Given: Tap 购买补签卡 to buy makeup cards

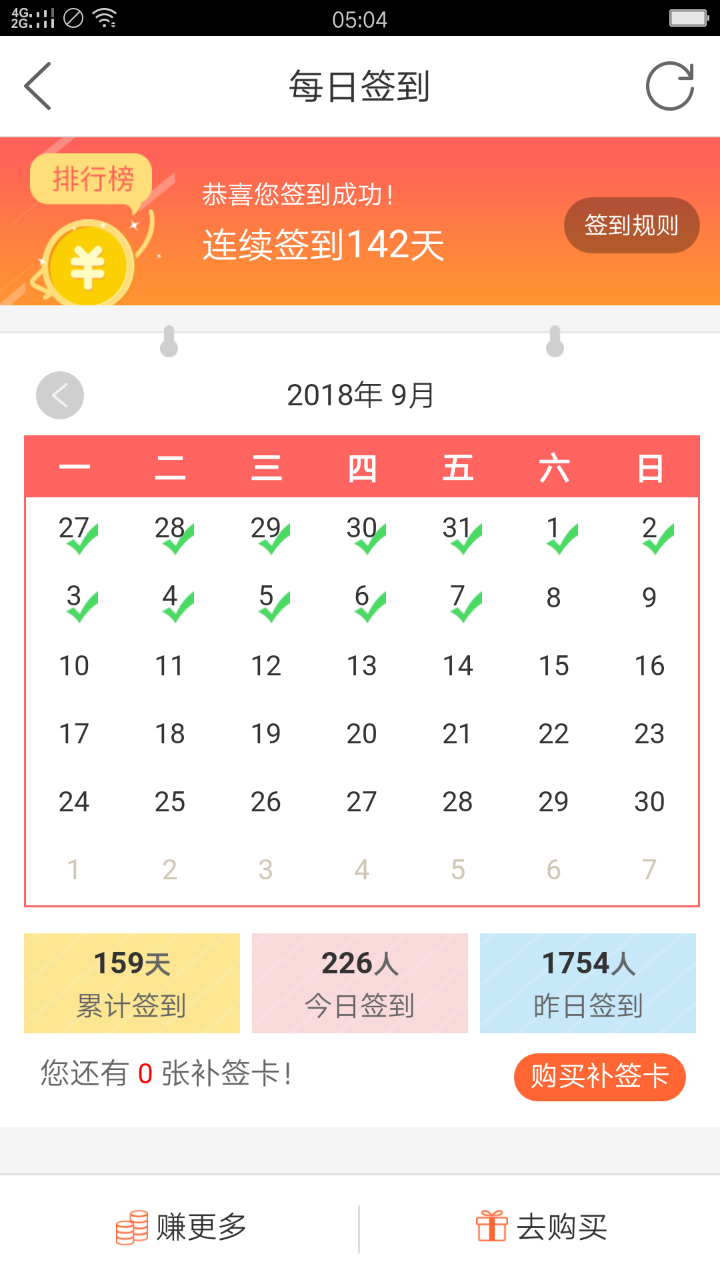Looking at the screenshot, I should click(x=600, y=1077).
